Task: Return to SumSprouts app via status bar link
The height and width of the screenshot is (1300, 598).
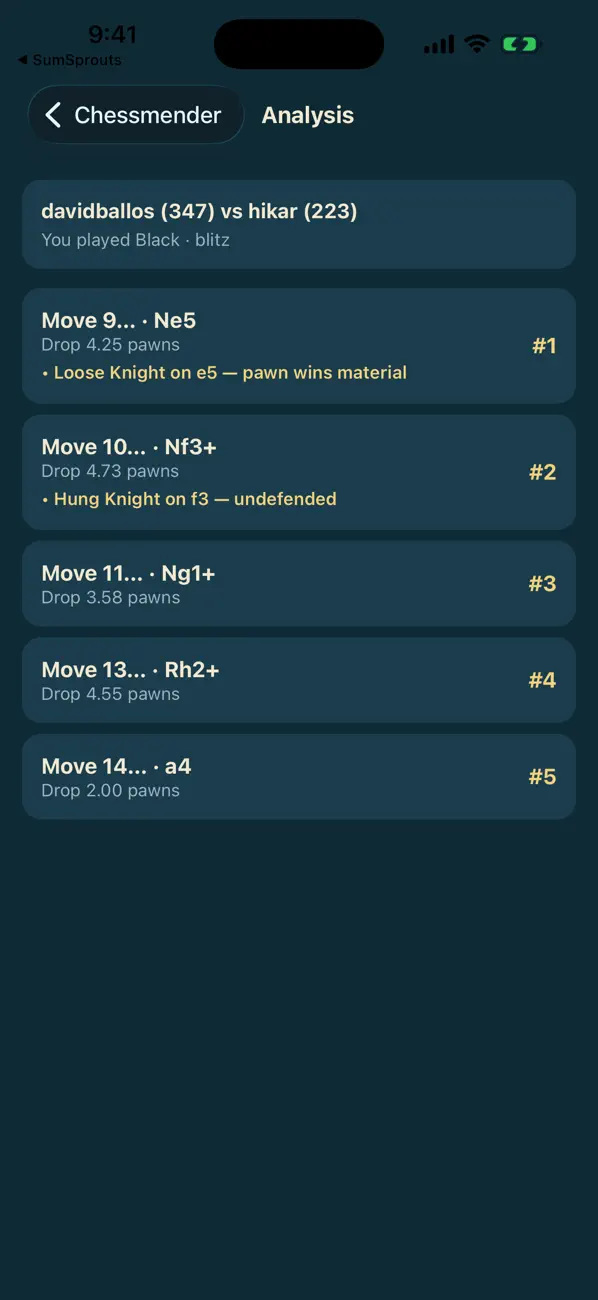Action: (69, 60)
